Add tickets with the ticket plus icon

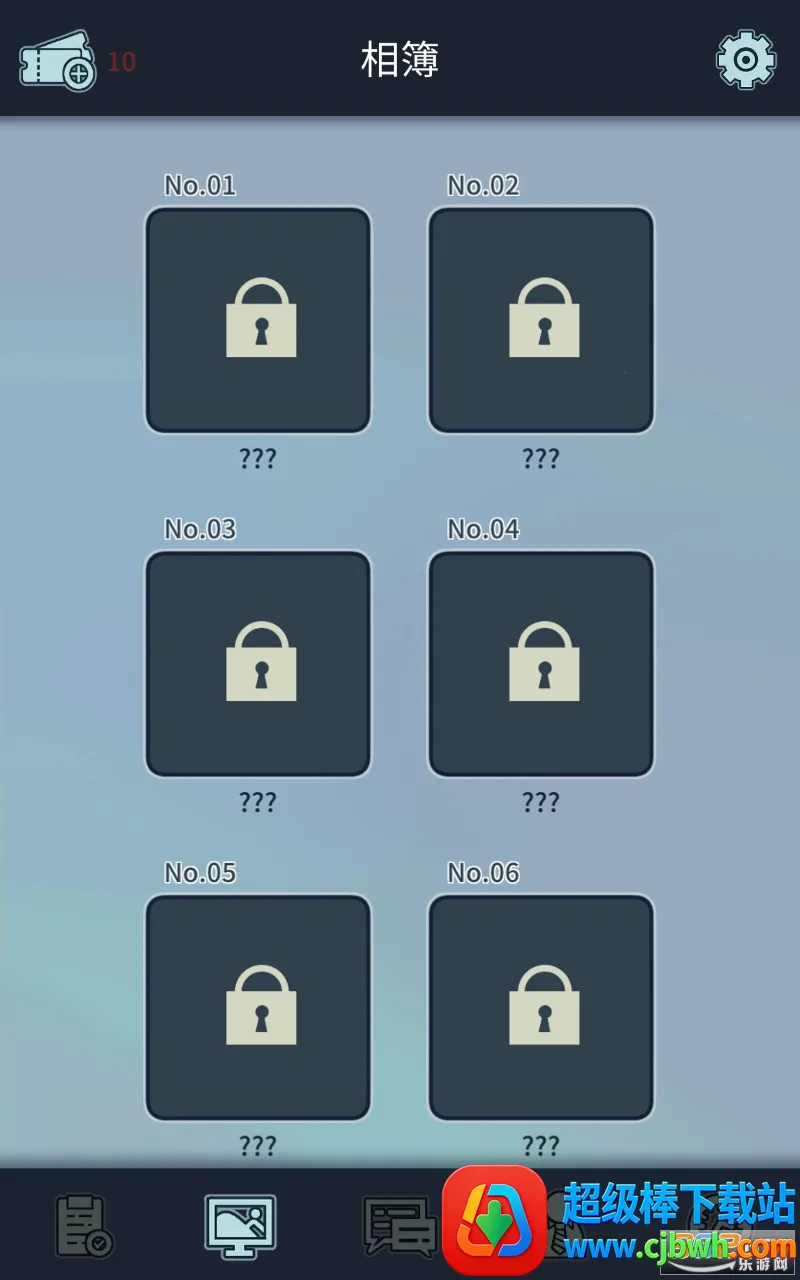point(58,62)
